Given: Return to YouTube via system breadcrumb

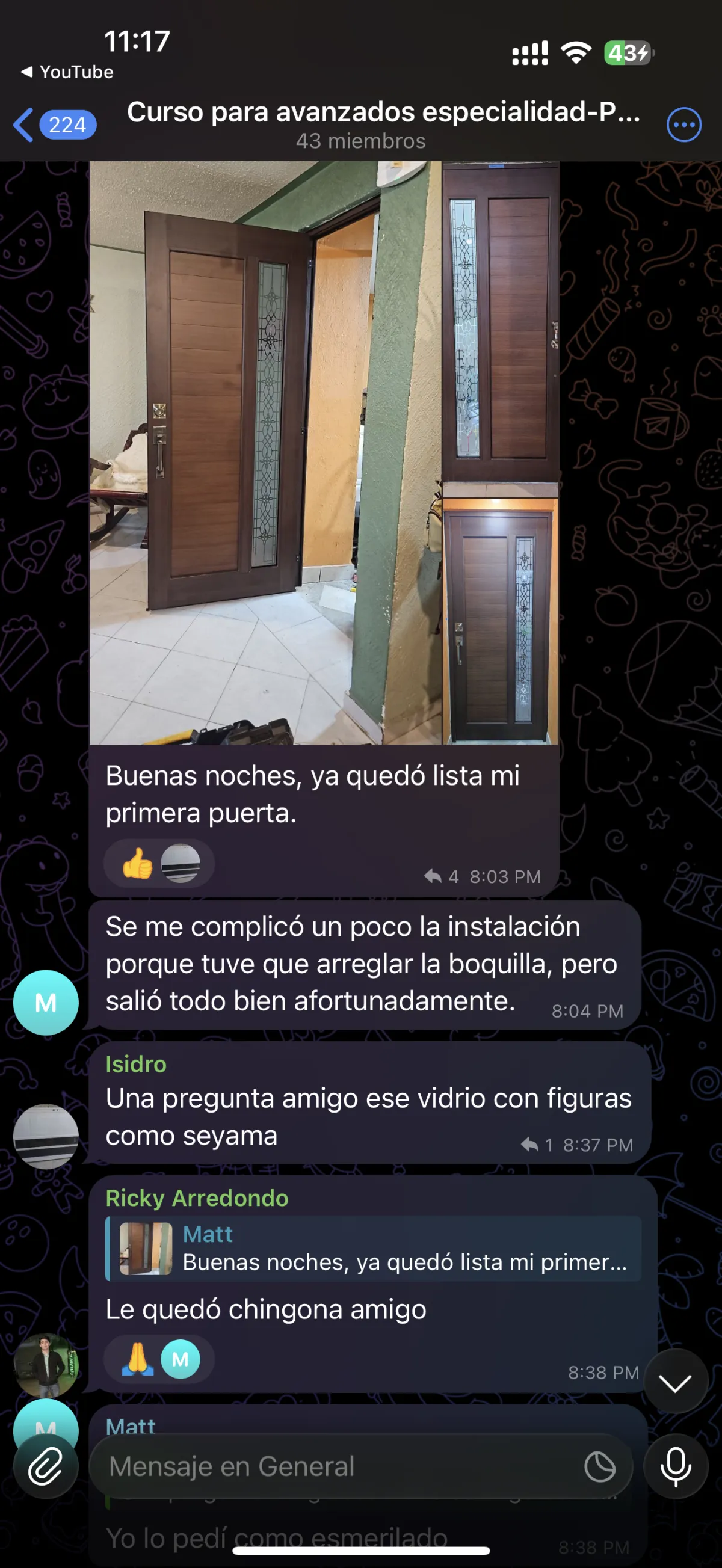Looking at the screenshot, I should click(x=67, y=72).
